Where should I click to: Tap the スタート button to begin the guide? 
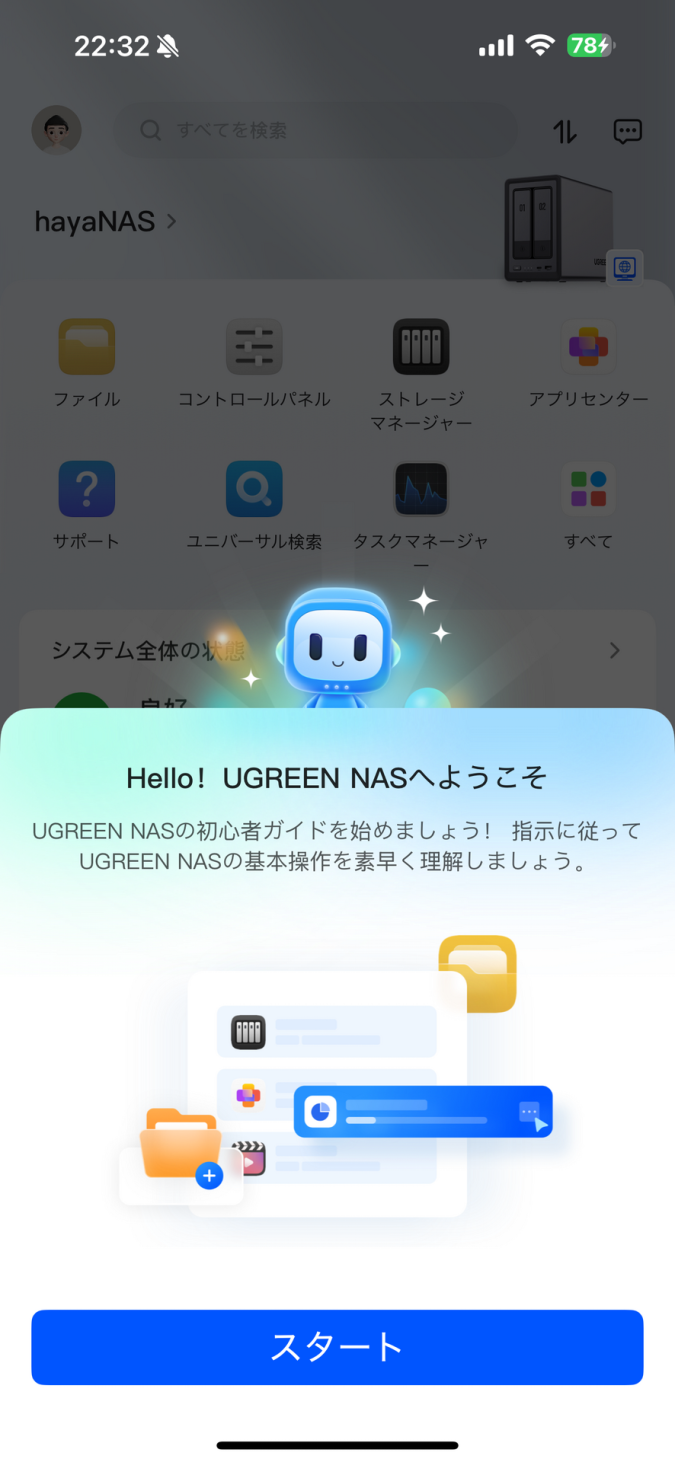point(337,1347)
